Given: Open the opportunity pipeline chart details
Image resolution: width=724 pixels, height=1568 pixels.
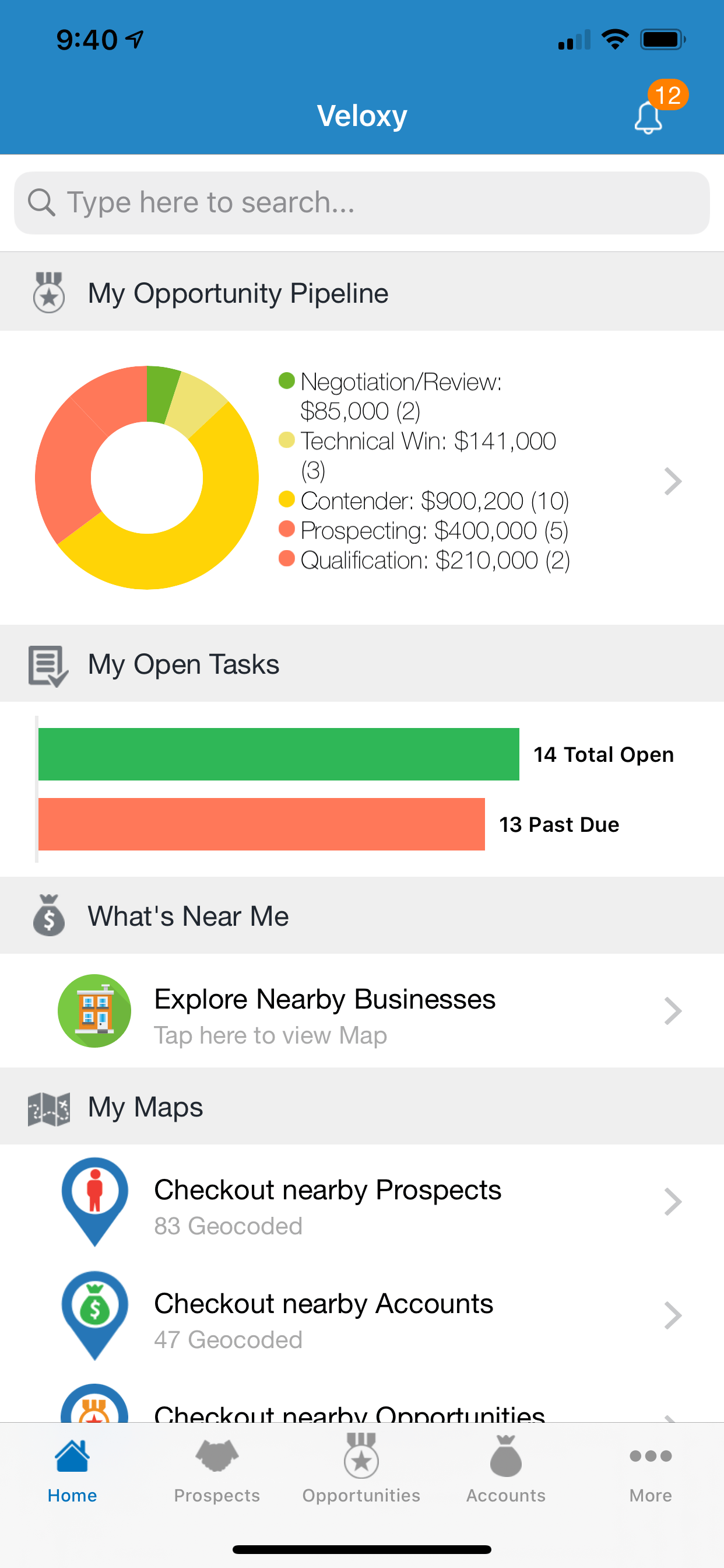Looking at the screenshot, I should coord(672,481).
